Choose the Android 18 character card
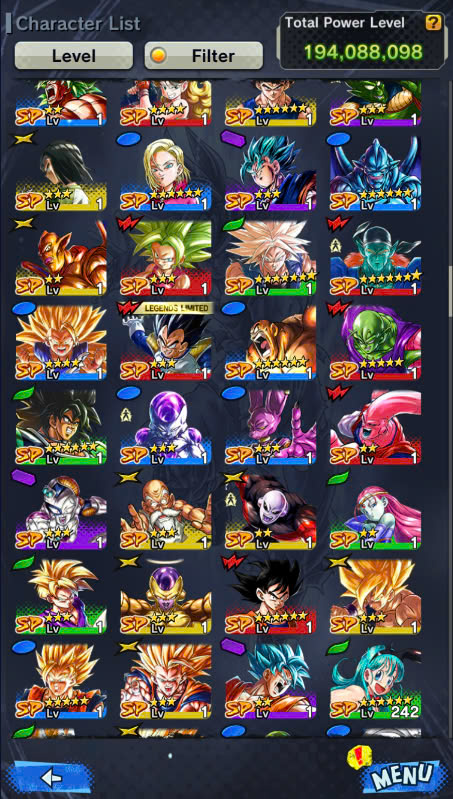The image size is (453, 799). point(166,172)
